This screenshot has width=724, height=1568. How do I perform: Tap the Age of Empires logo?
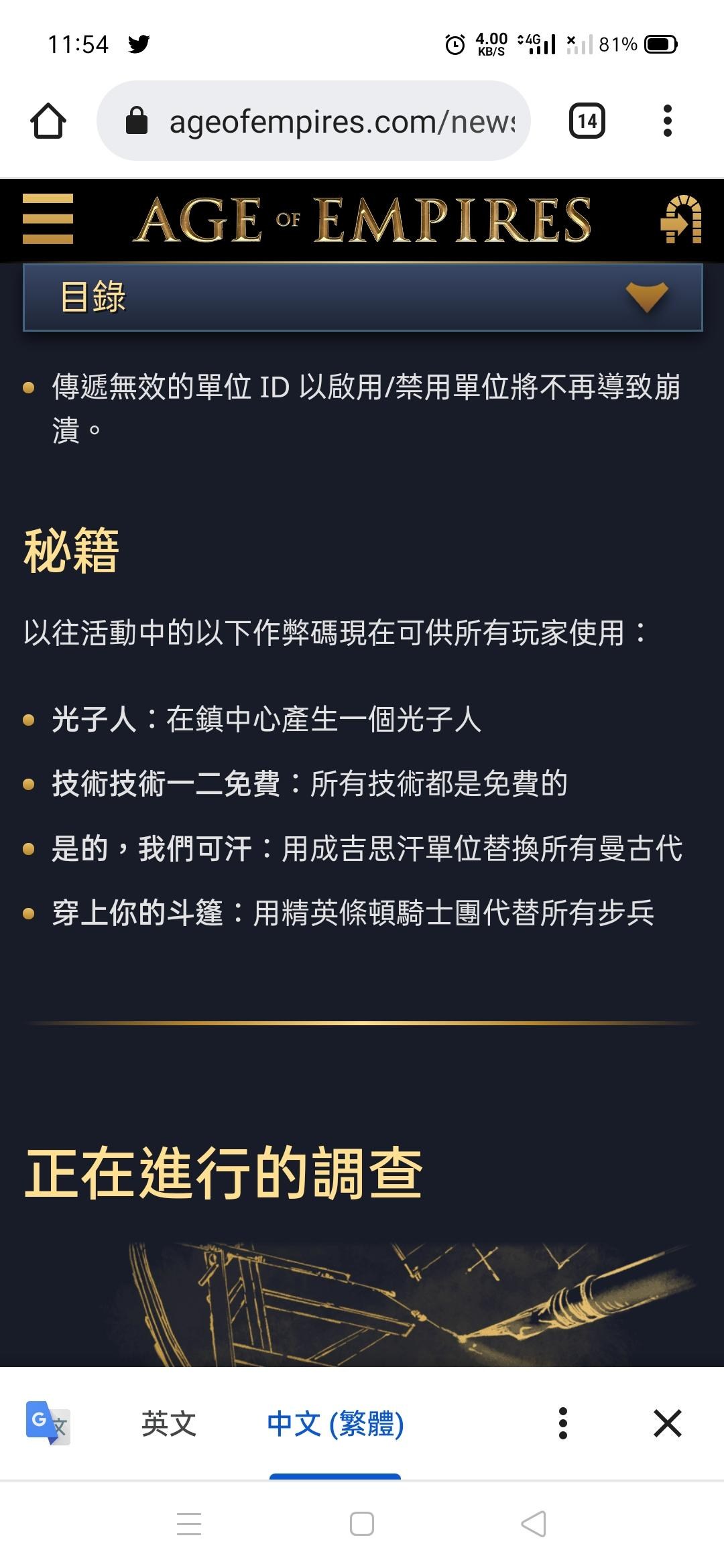point(362,219)
